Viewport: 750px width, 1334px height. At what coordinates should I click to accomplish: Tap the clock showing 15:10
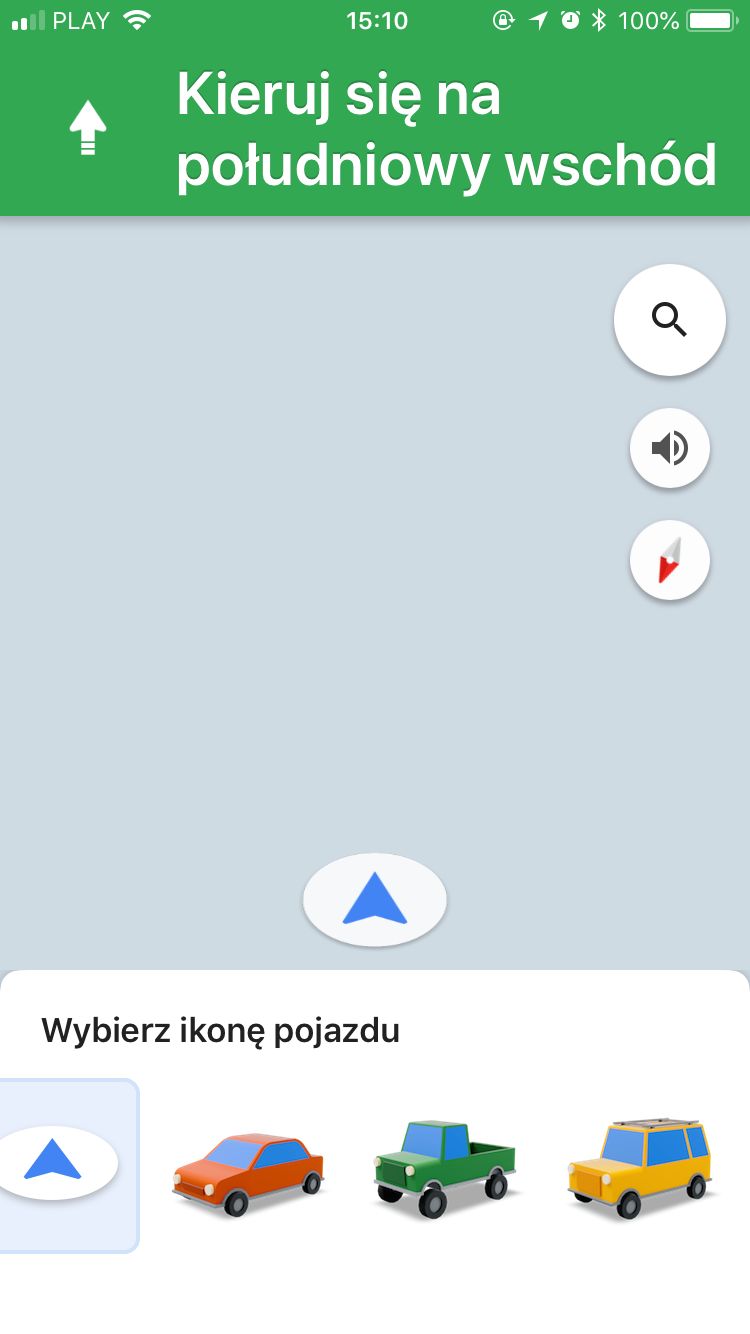pos(375,18)
